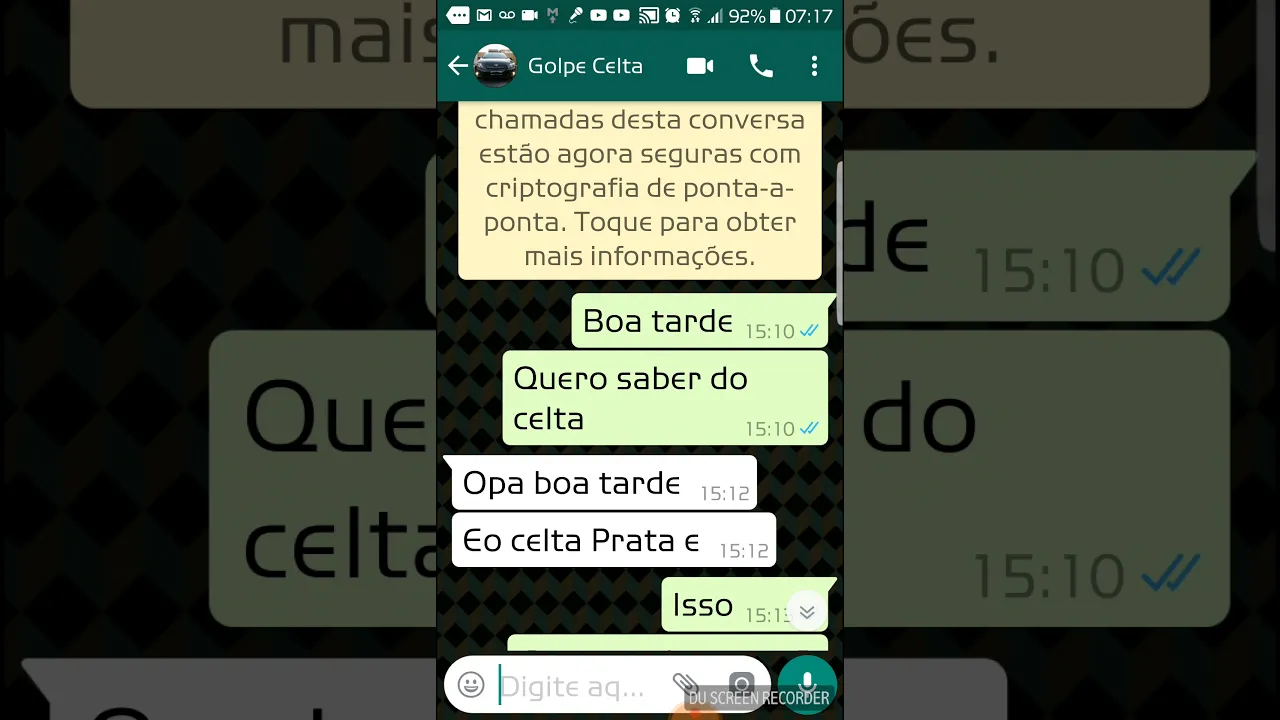The width and height of the screenshot is (1280, 720).
Task: Go back from the Golpe Celta chat
Action: pyautogui.click(x=458, y=66)
